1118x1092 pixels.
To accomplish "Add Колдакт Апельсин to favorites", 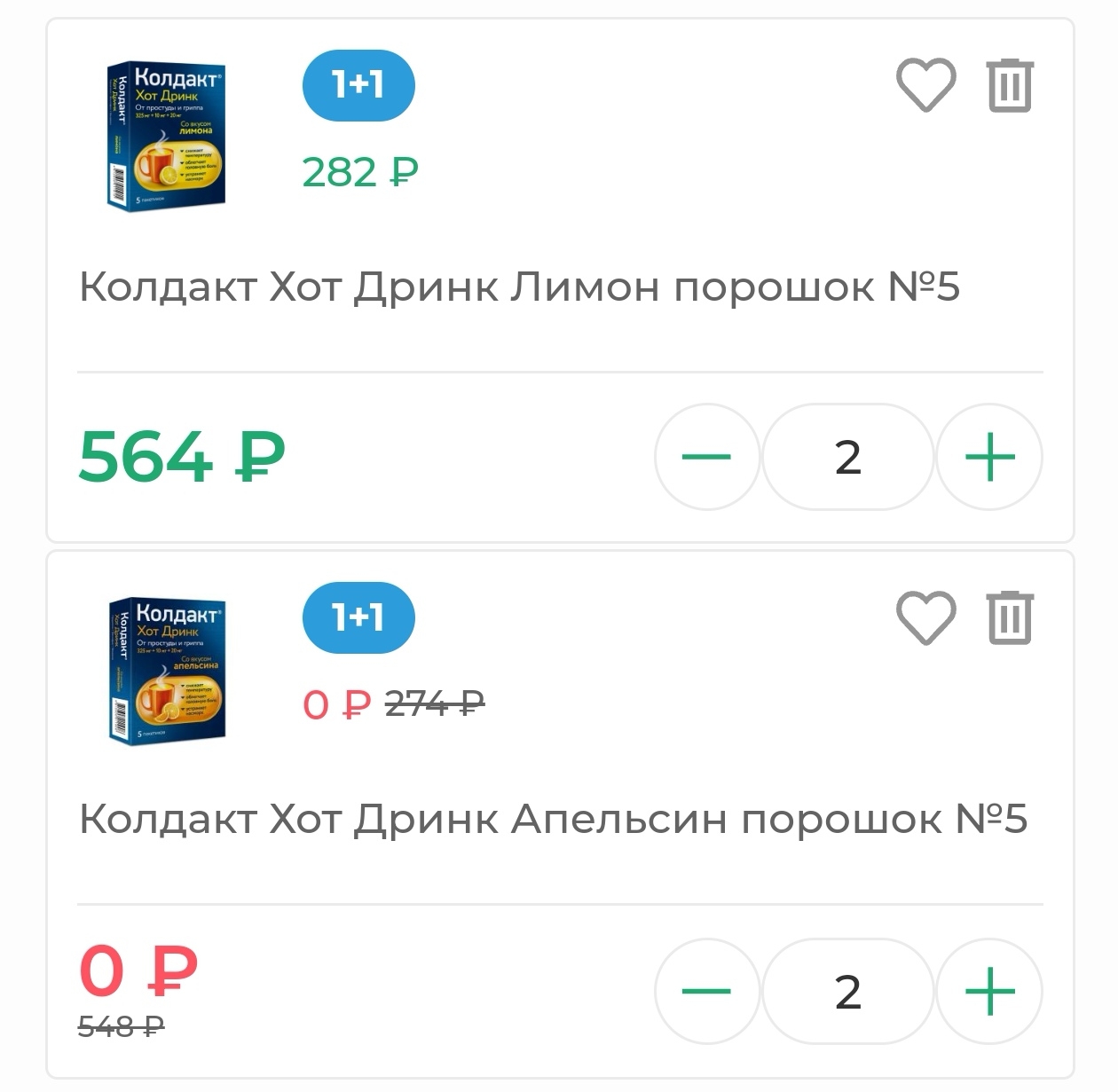I will coord(925,617).
